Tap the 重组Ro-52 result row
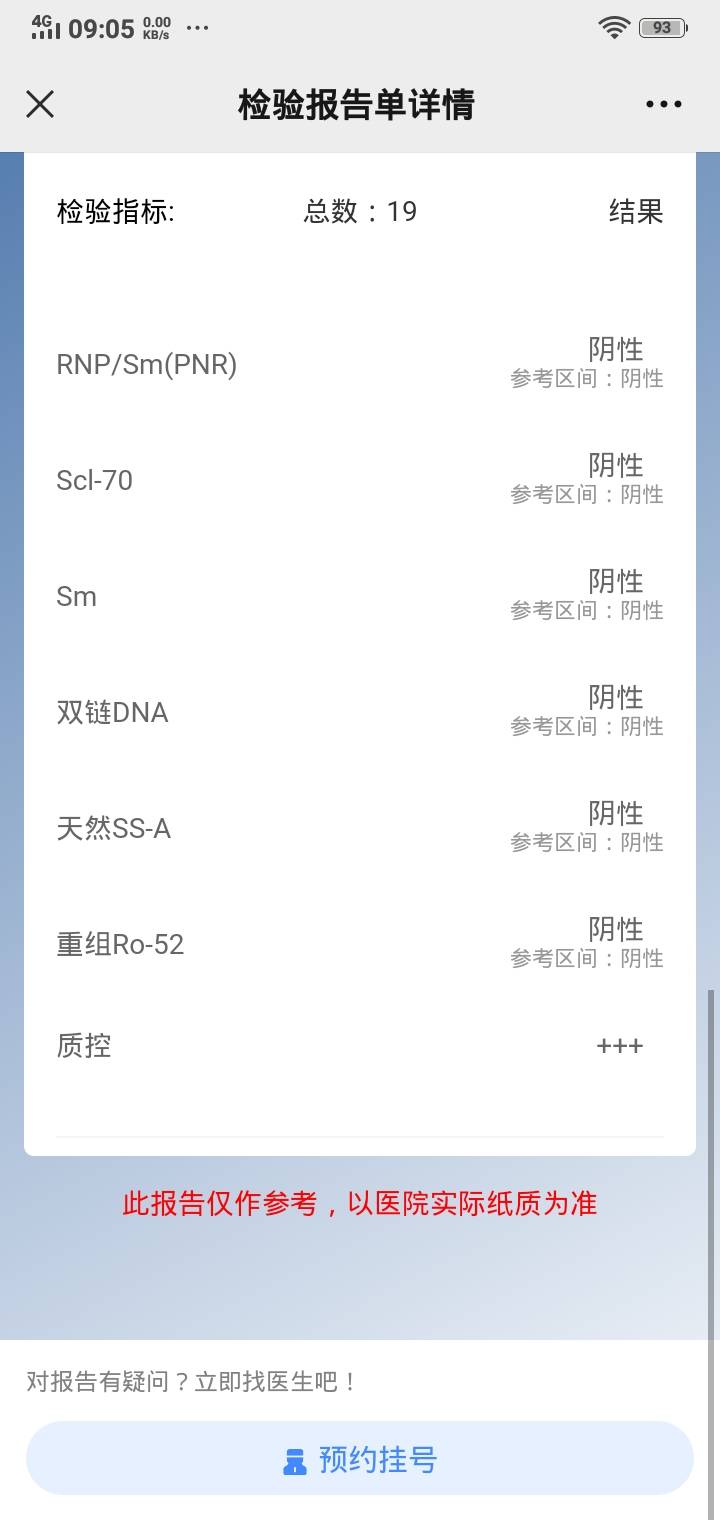The image size is (720, 1520). (360, 944)
